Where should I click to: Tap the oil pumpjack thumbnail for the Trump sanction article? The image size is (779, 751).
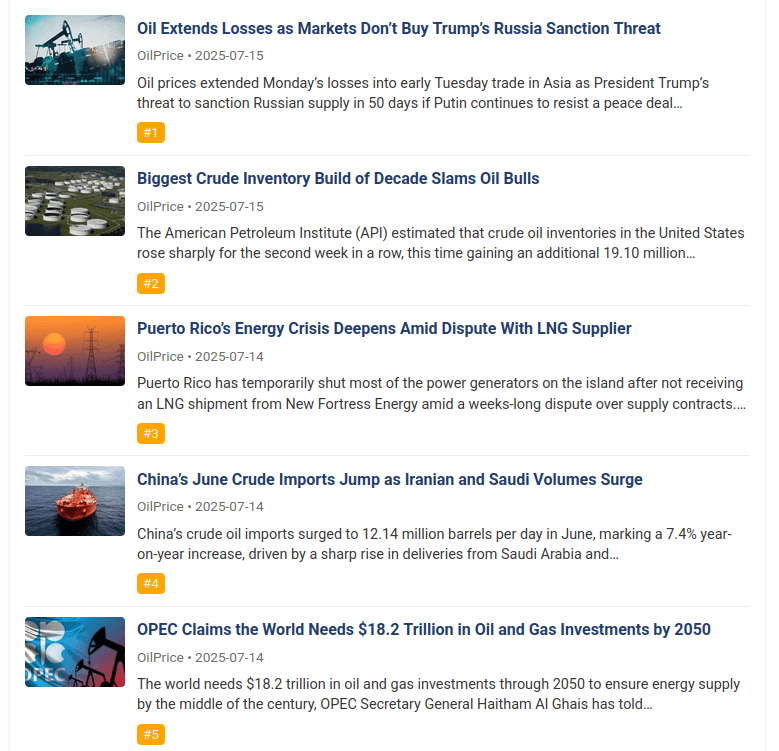[x=75, y=50]
